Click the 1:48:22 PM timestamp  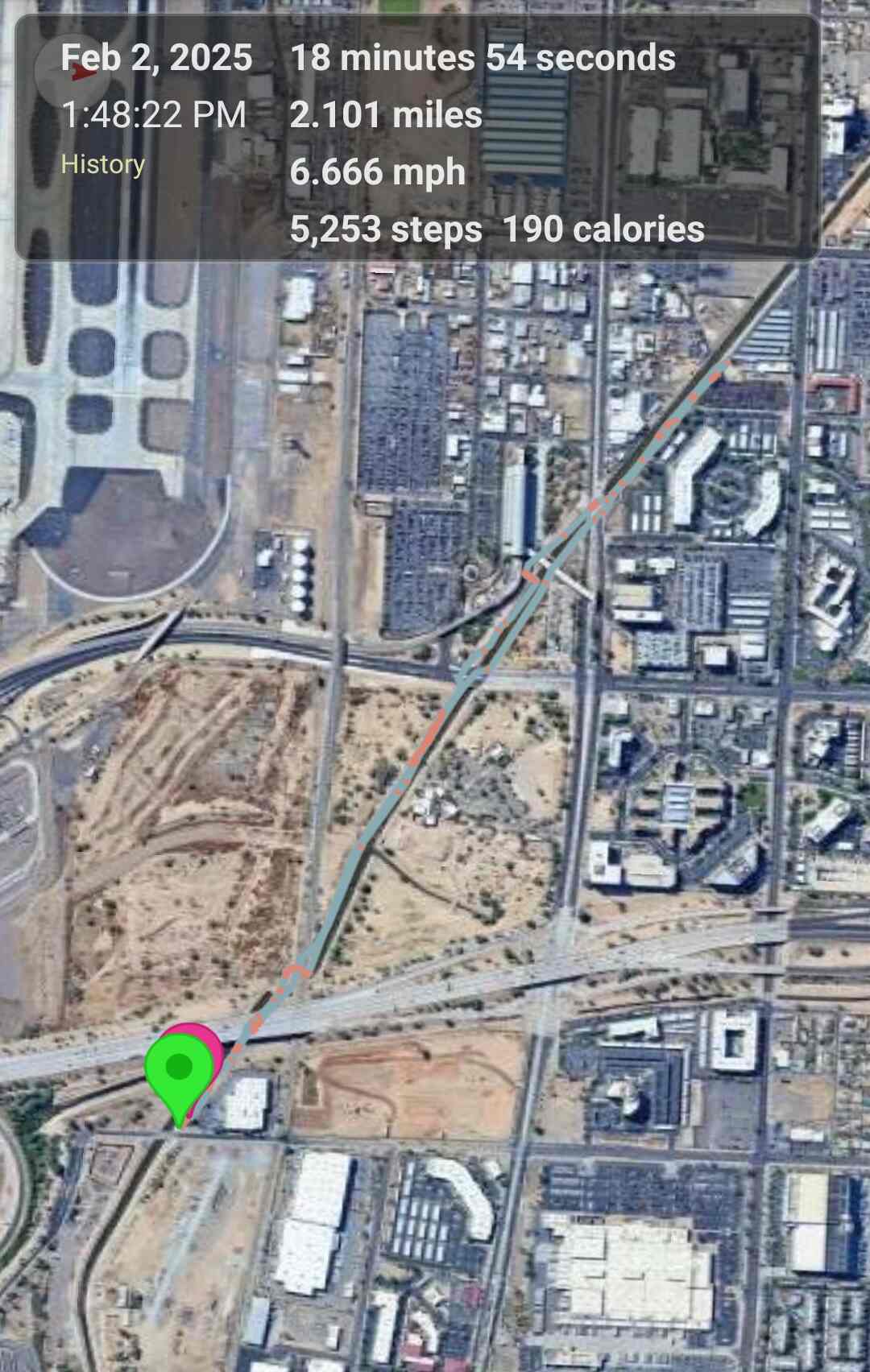(155, 114)
